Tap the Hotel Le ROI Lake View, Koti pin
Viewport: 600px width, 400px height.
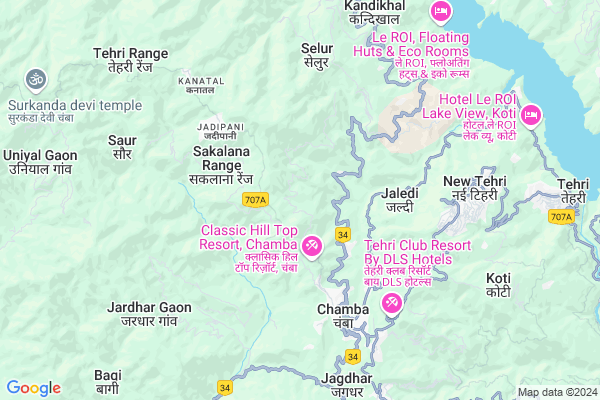coord(532,114)
